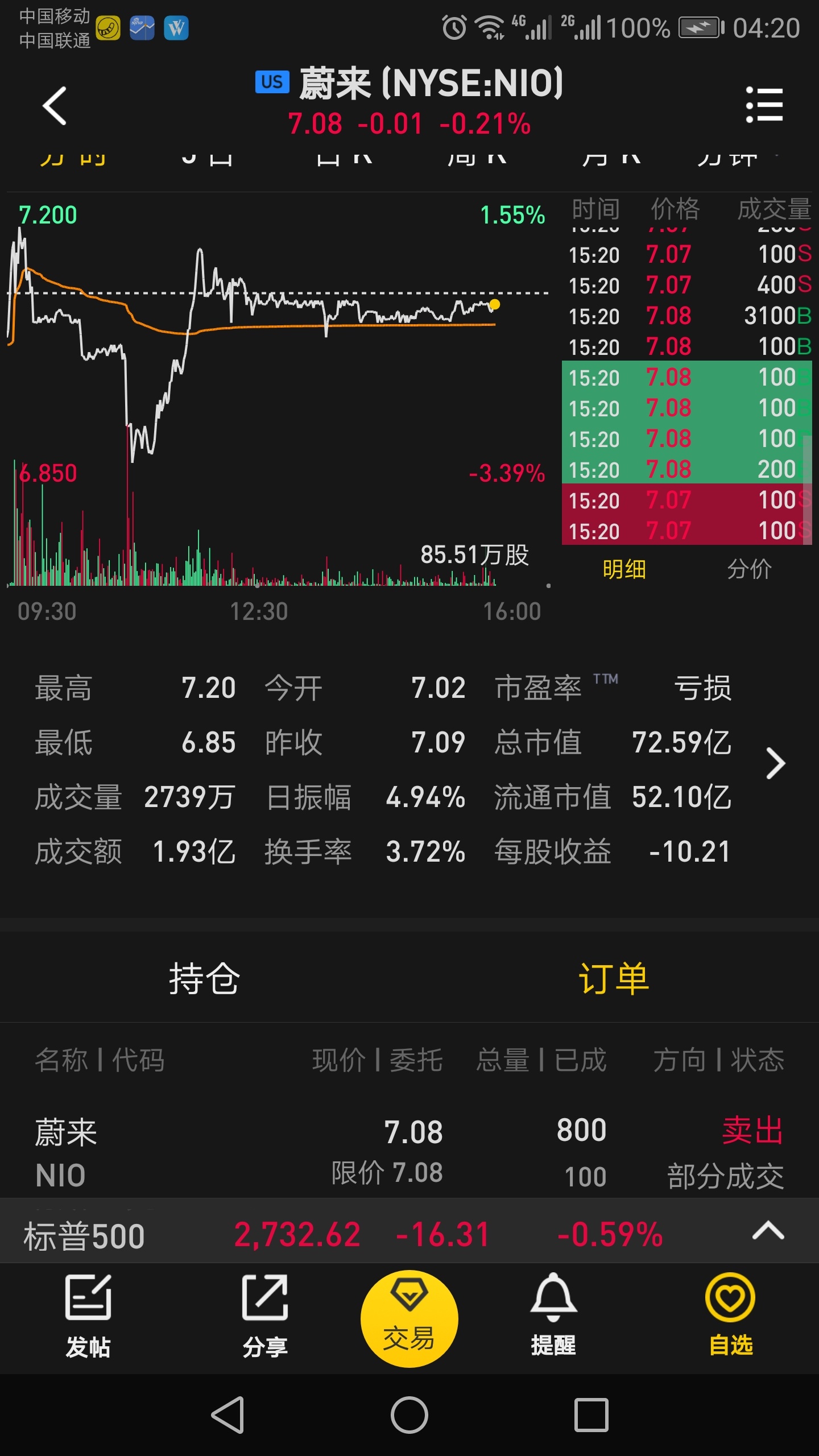The width and height of the screenshot is (819, 1456).
Task: Open the yellow 交易 trade button
Action: click(409, 1318)
